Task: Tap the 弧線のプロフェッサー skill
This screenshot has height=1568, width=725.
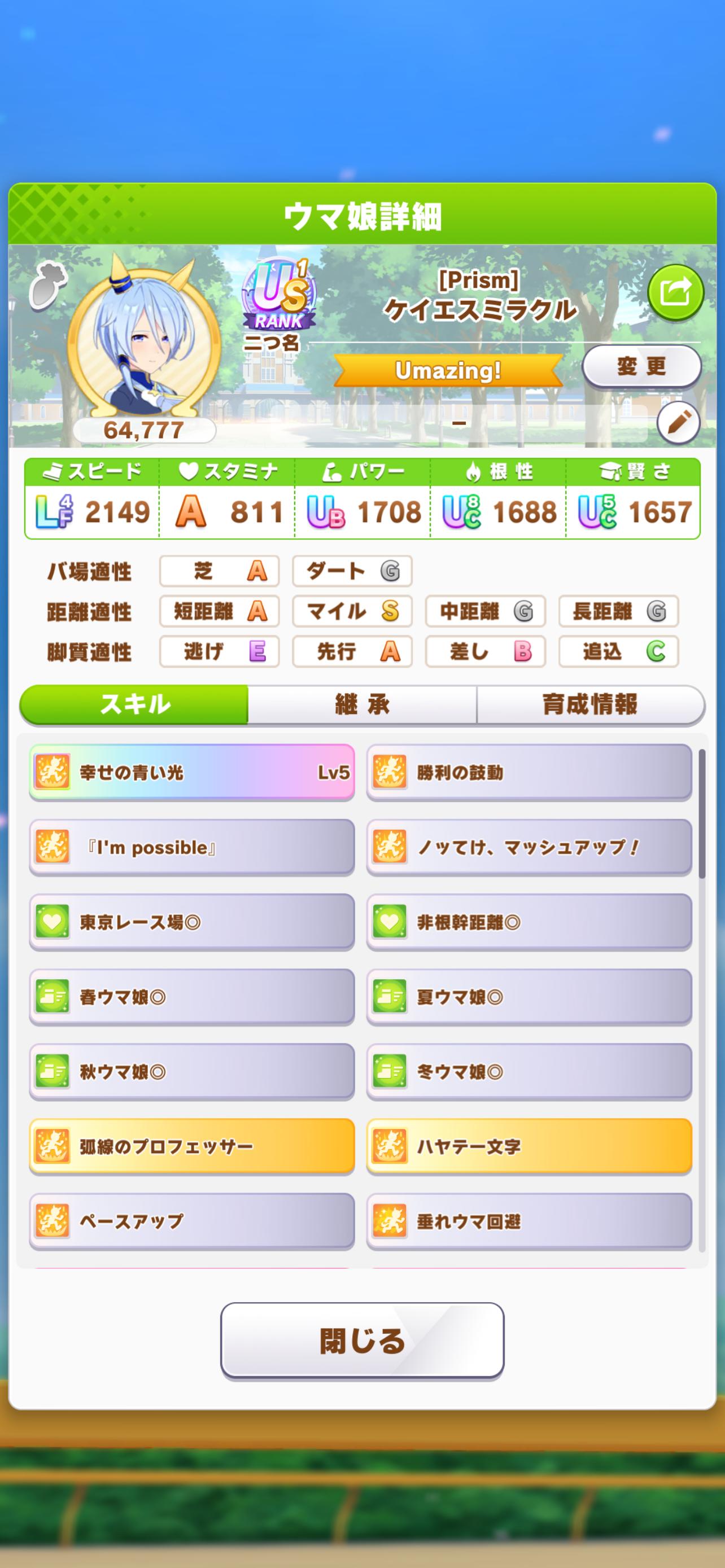Action: [x=192, y=1147]
